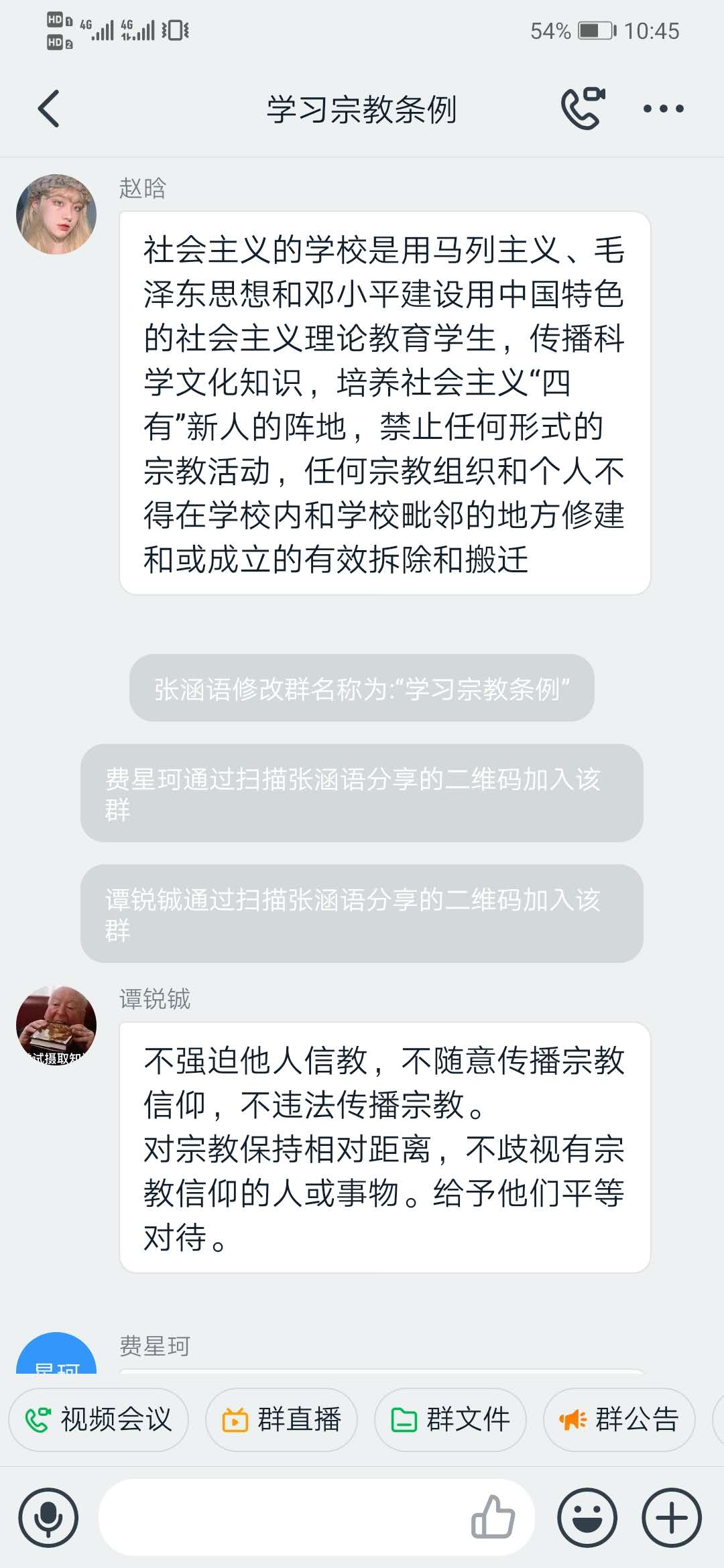Go back from the group chat
The height and width of the screenshot is (1568, 724).
click(x=49, y=109)
